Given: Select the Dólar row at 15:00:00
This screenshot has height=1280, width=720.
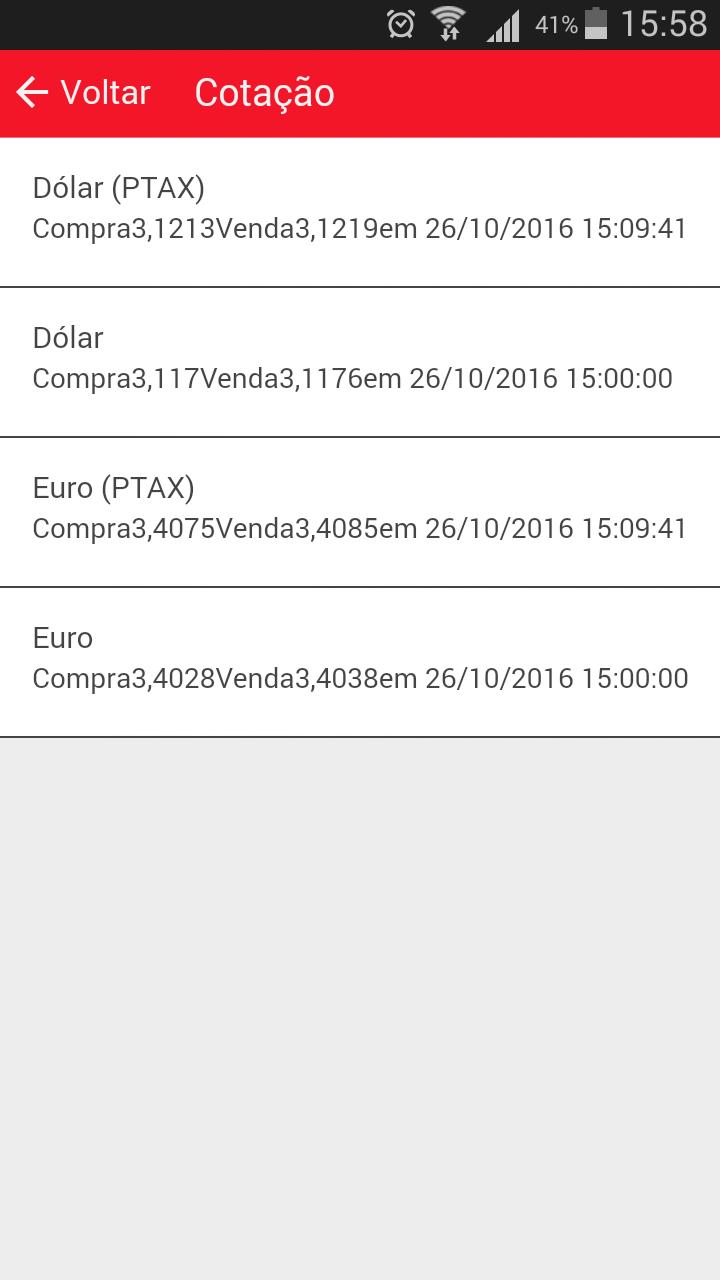Looking at the screenshot, I should (x=360, y=362).
